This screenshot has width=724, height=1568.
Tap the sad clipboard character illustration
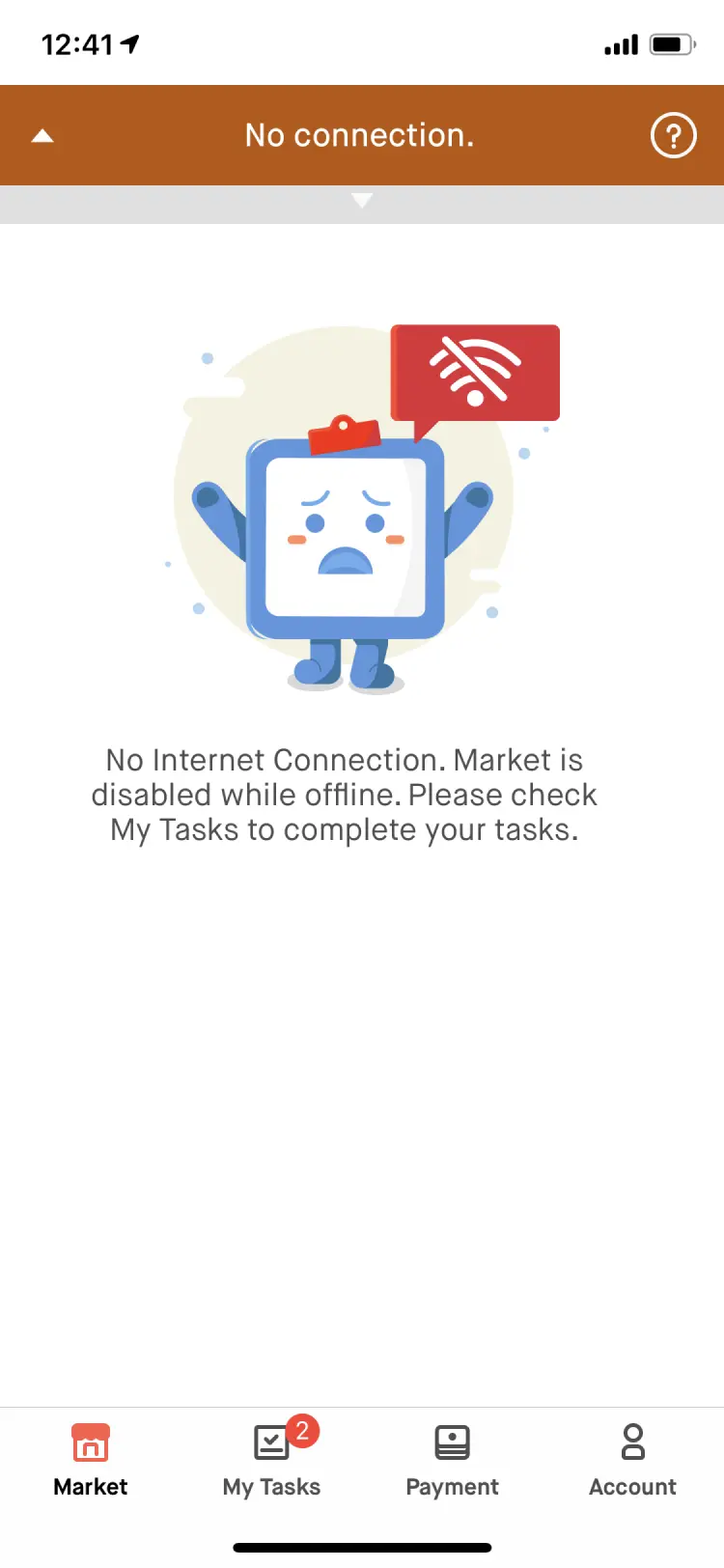point(348,531)
